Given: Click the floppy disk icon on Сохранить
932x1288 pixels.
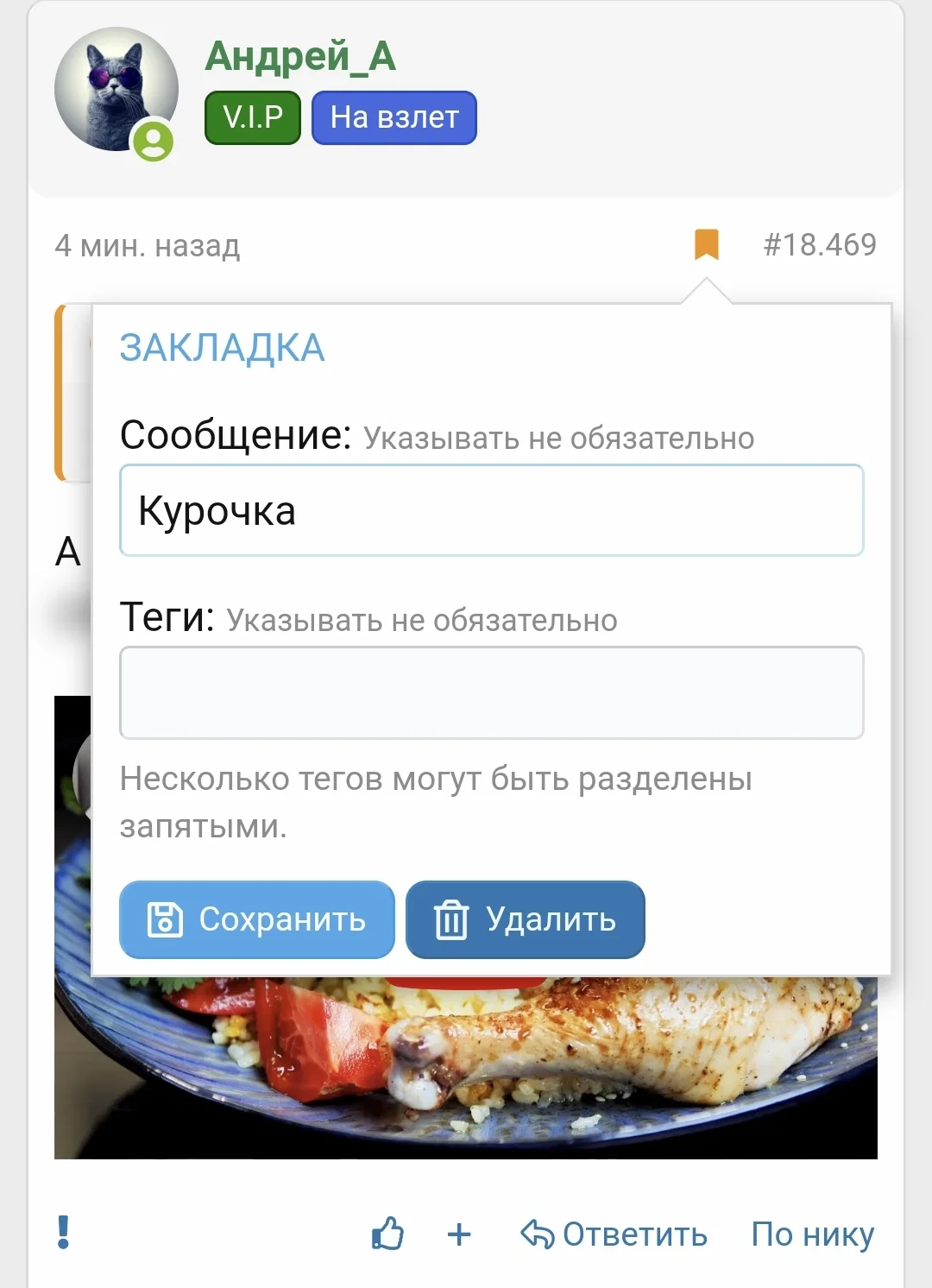Looking at the screenshot, I should point(165,919).
